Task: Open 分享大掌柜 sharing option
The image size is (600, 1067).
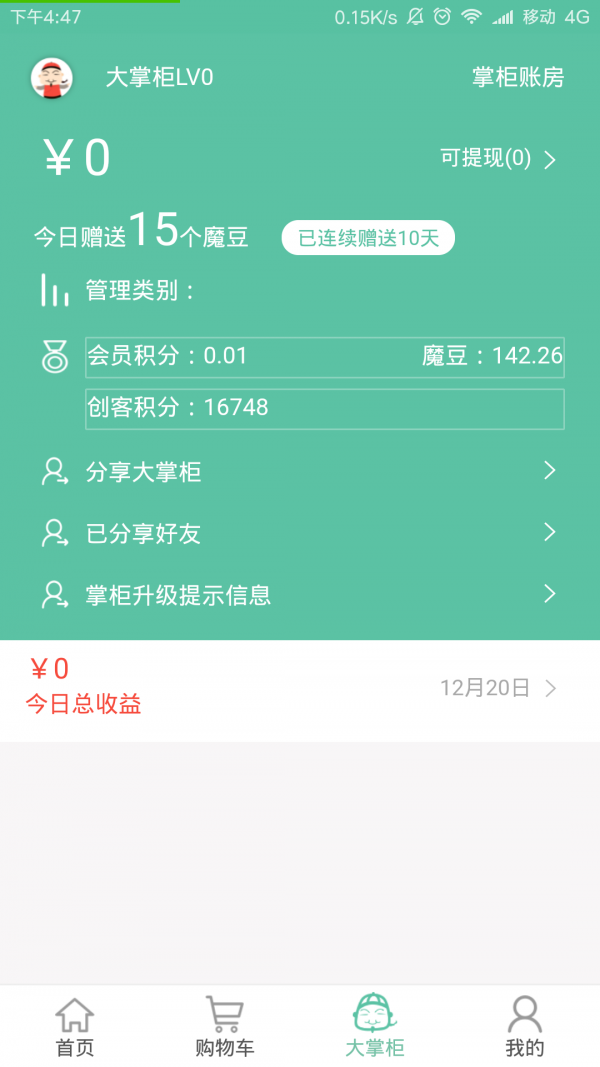Action: [300, 472]
